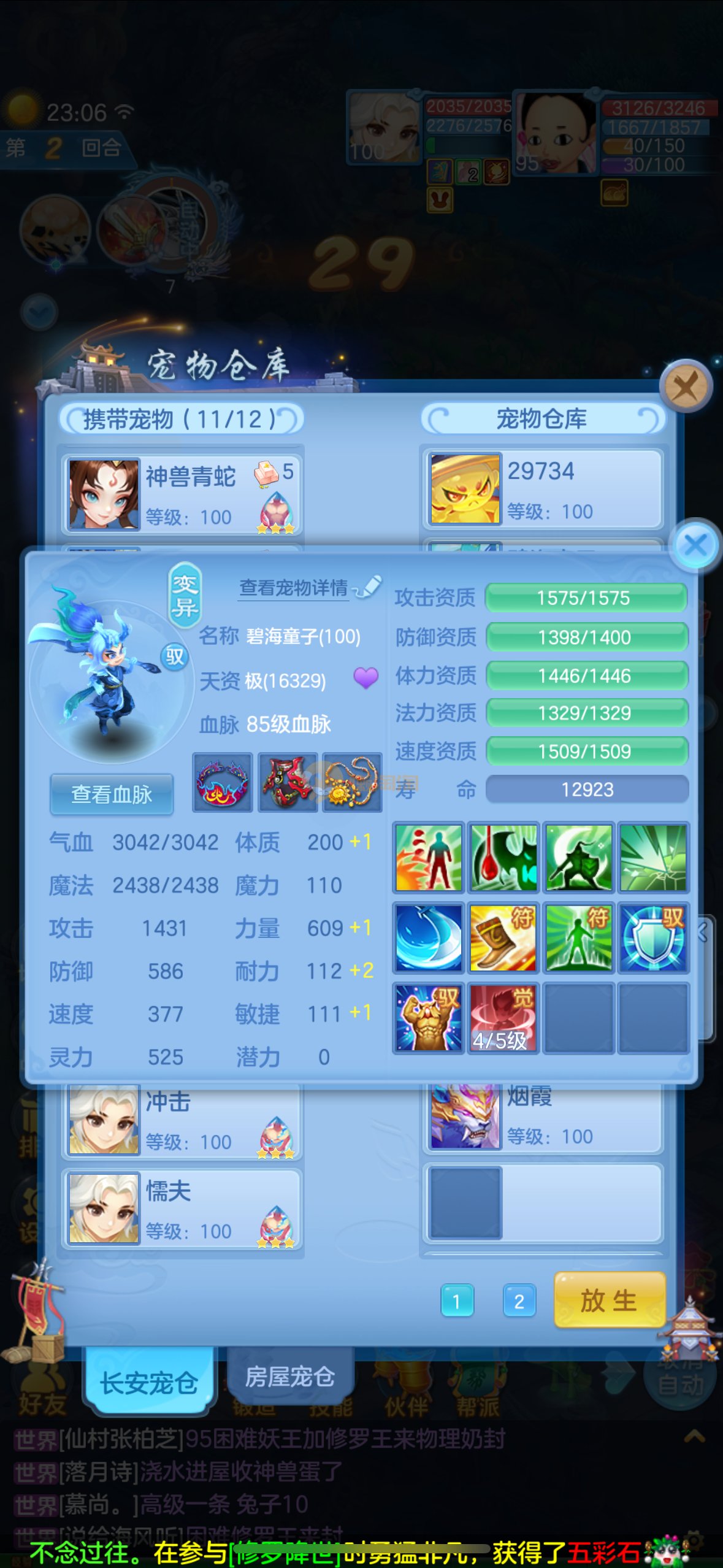Image resolution: width=723 pixels, height=1568 pixels.
Task: Open the 4/5级 awakening skill icon
Action: click(x=503, y=1018)
